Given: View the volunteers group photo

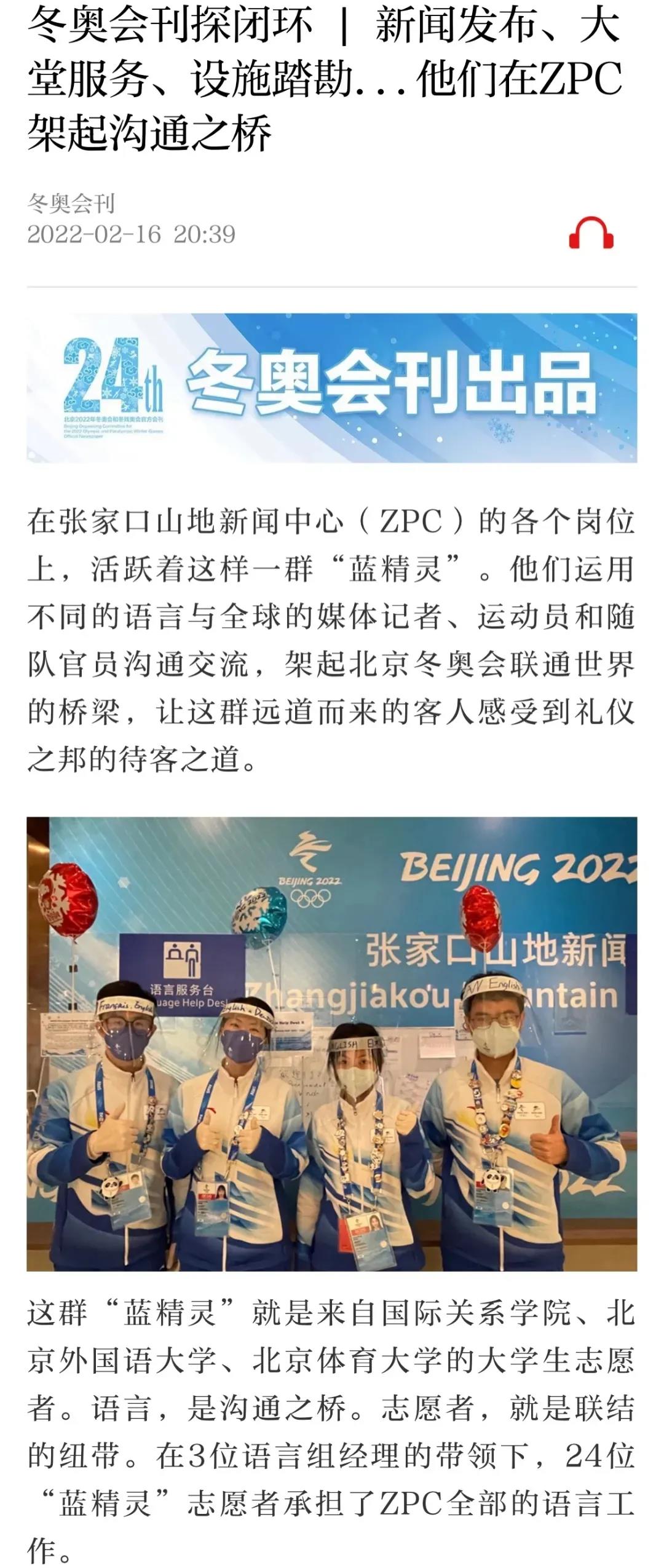Looking at the screenshot, I should coord(332,1044).
